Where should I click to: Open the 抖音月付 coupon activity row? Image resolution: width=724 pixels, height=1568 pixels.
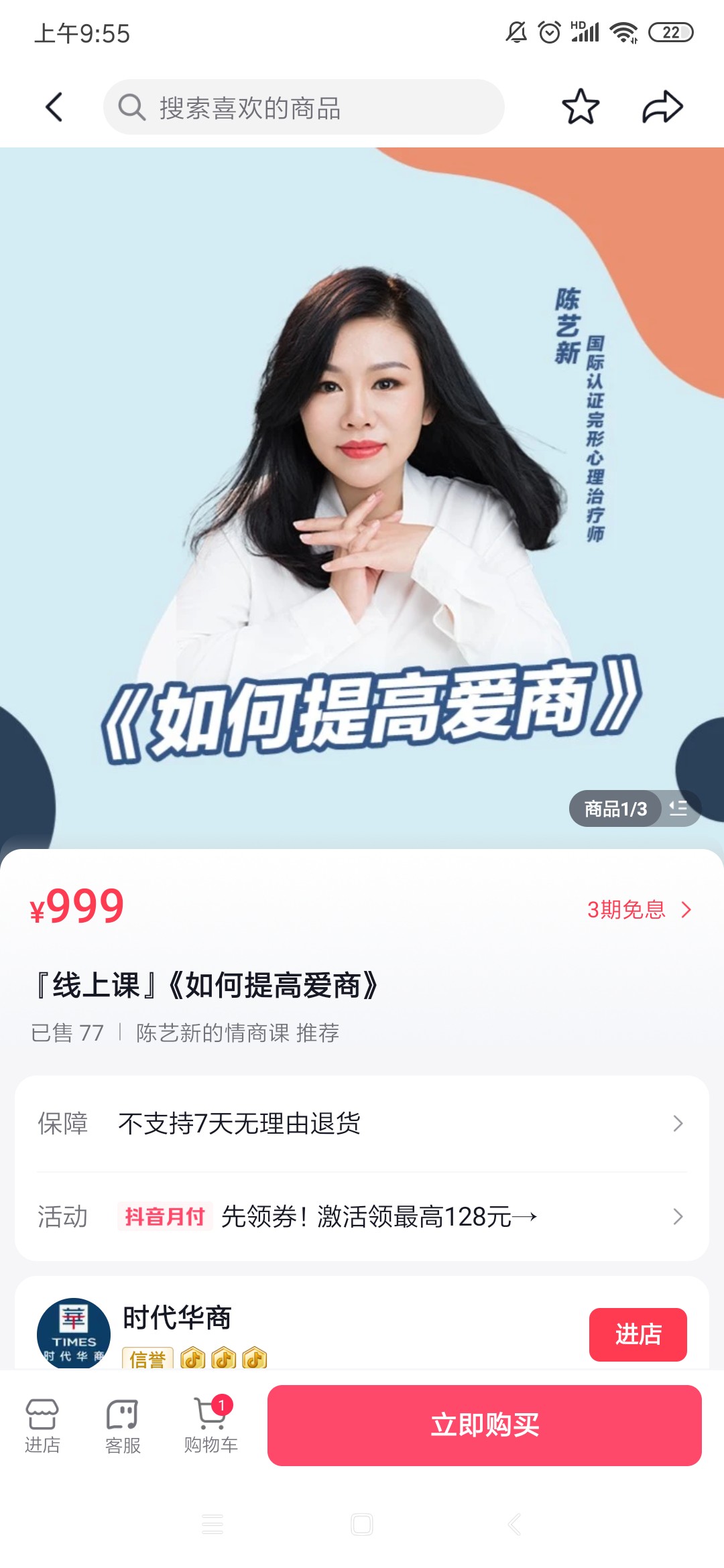click(362, 1216)
